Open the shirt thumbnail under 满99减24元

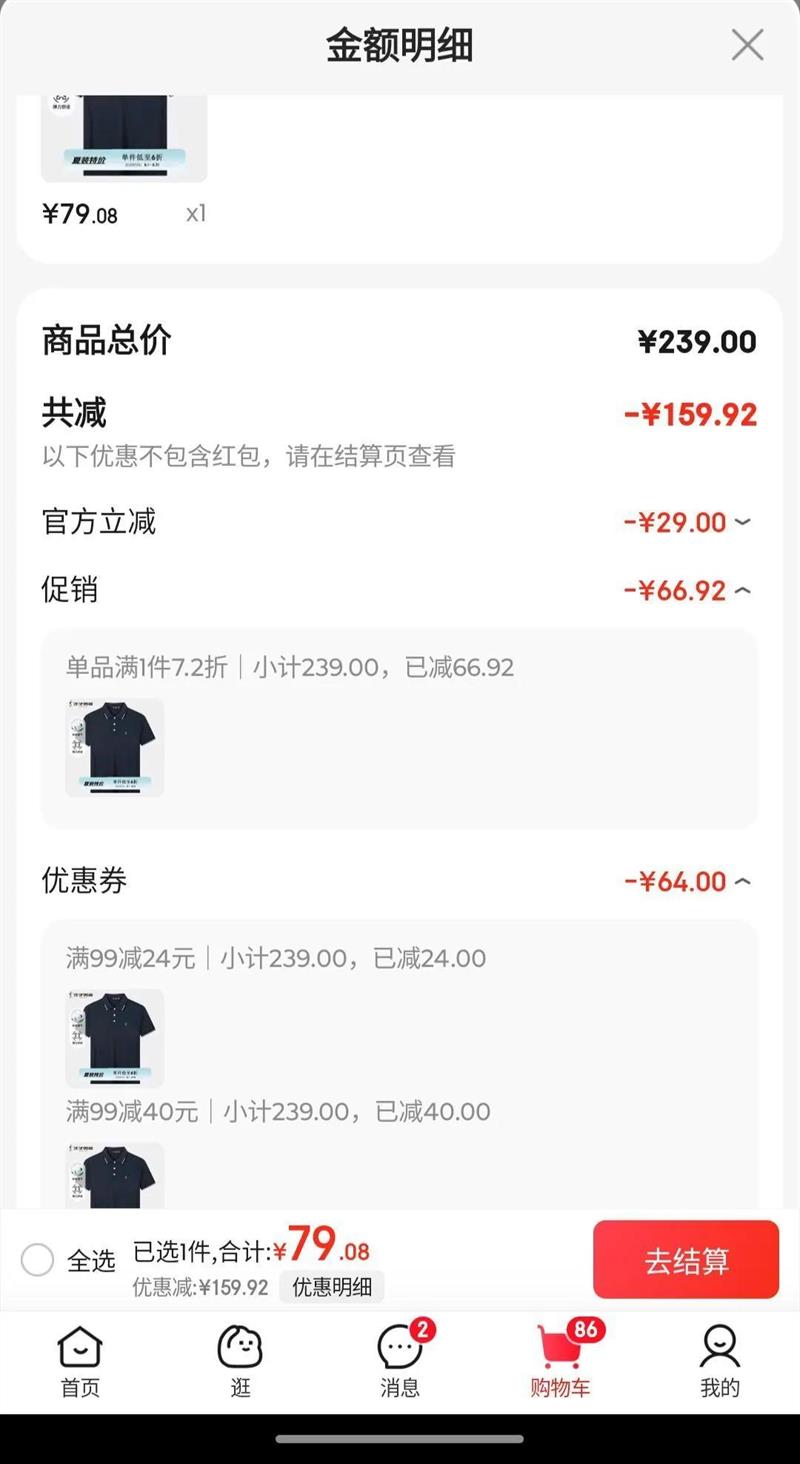coord(115,1038)
